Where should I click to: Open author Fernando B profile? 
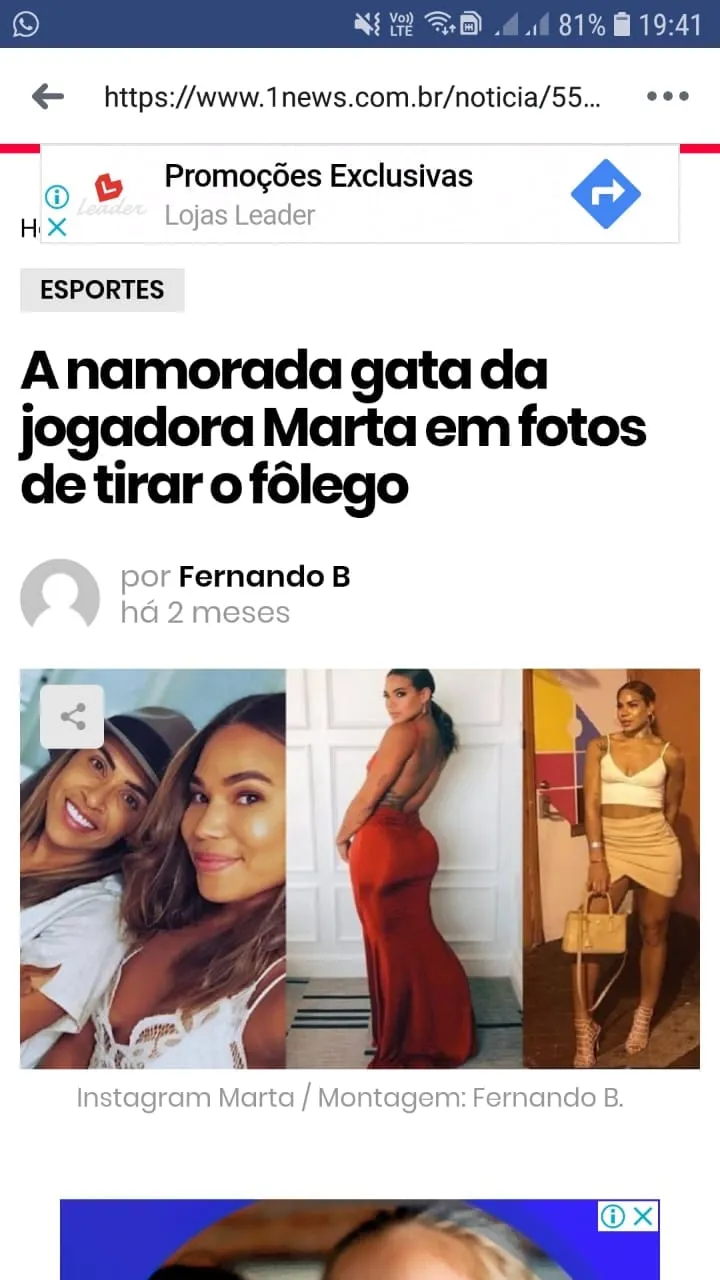pyautogui.click(x=264, y=577)
